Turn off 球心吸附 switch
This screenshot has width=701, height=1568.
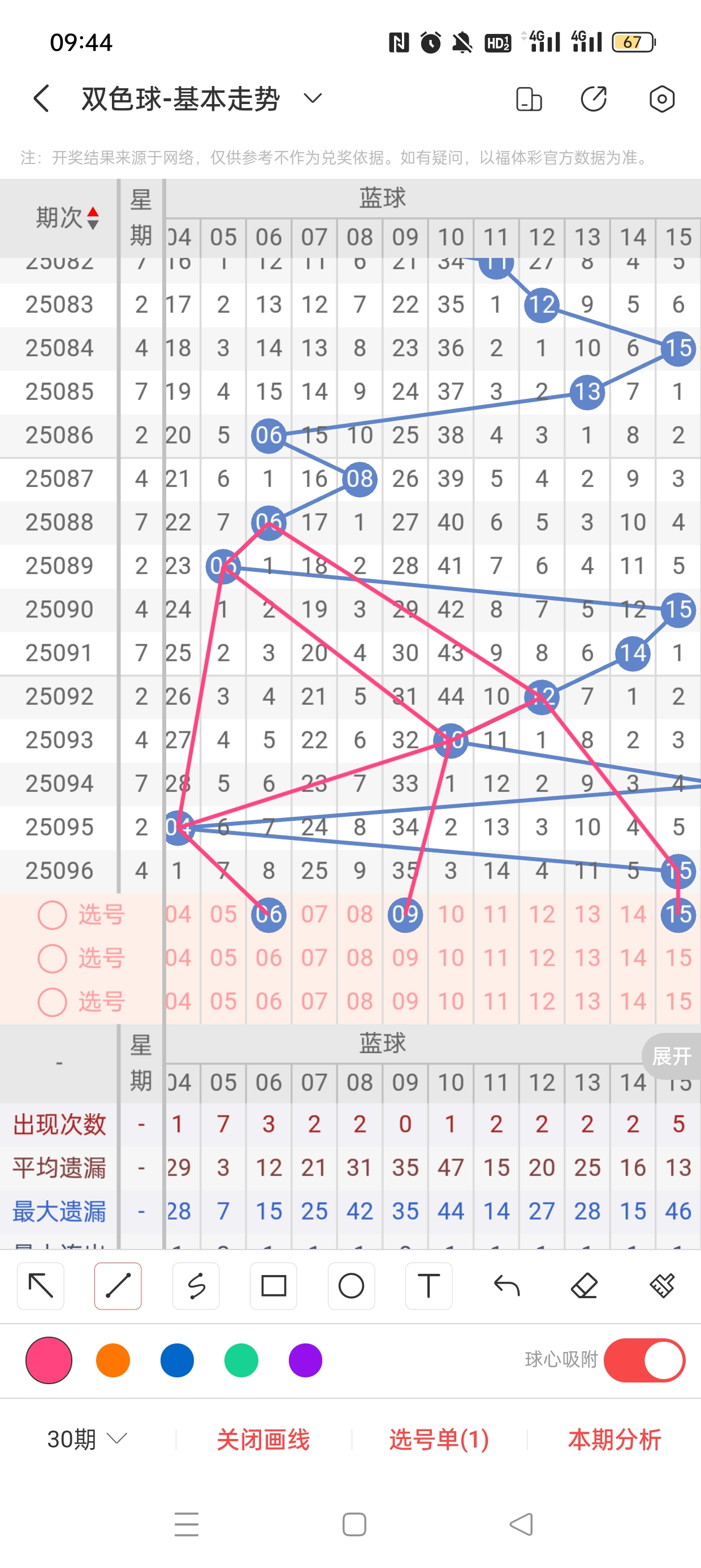(644, 1360)
